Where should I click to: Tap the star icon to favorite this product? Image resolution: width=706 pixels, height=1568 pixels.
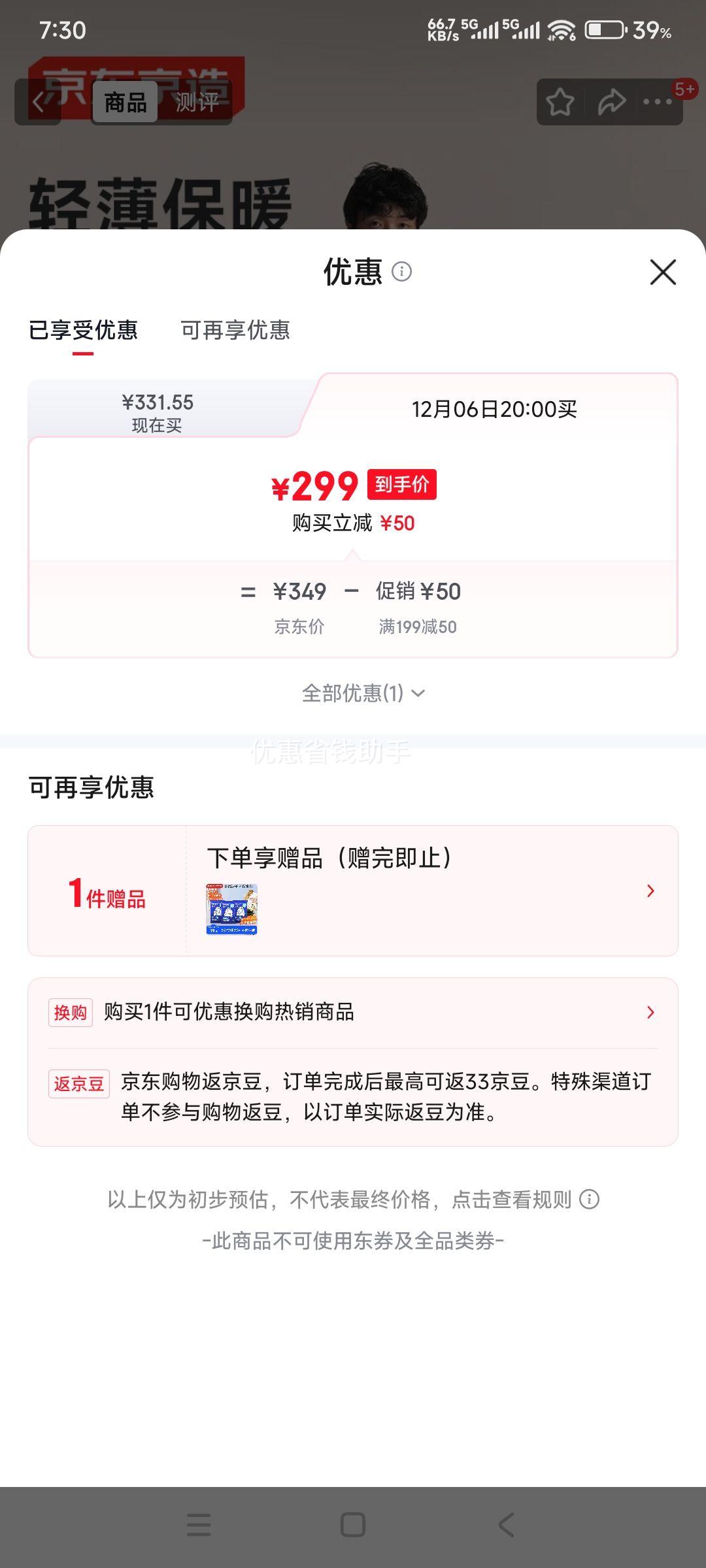(x=560, y=103)
